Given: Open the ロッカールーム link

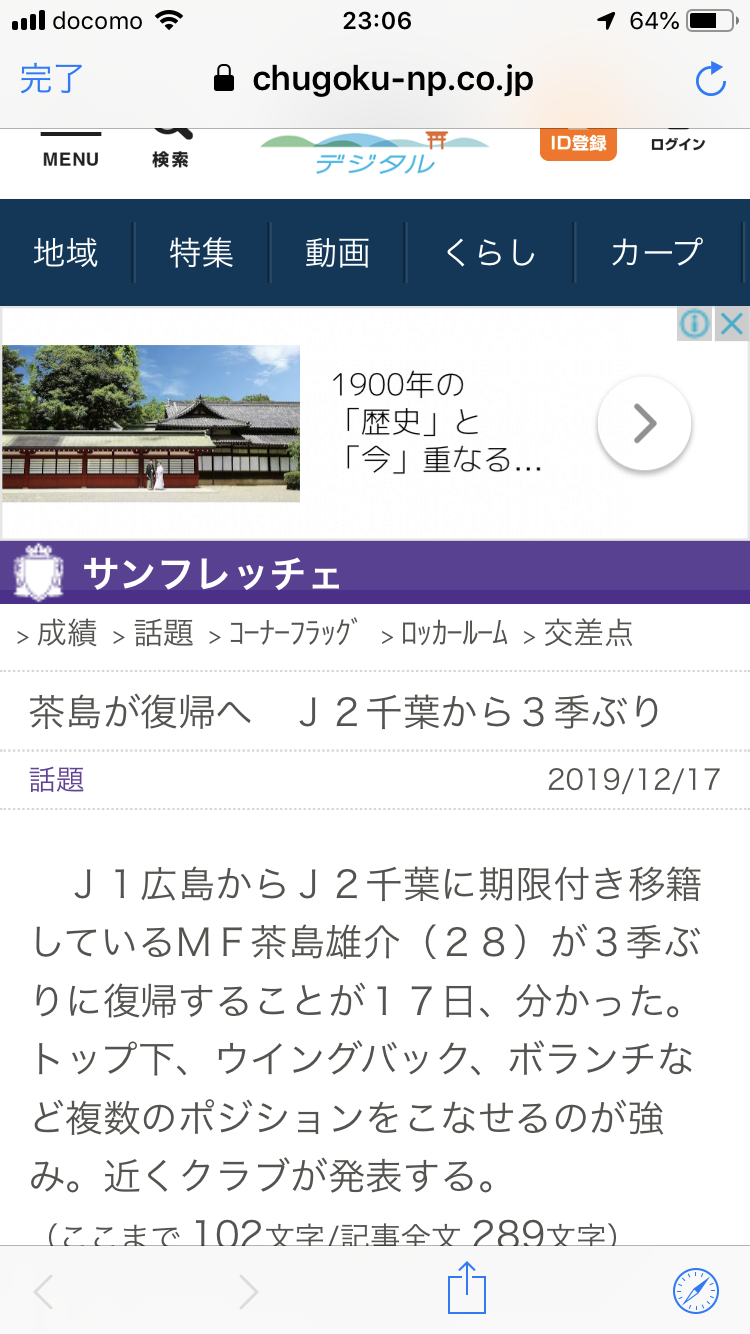Looking at the screenshot, I should (454, 633).
